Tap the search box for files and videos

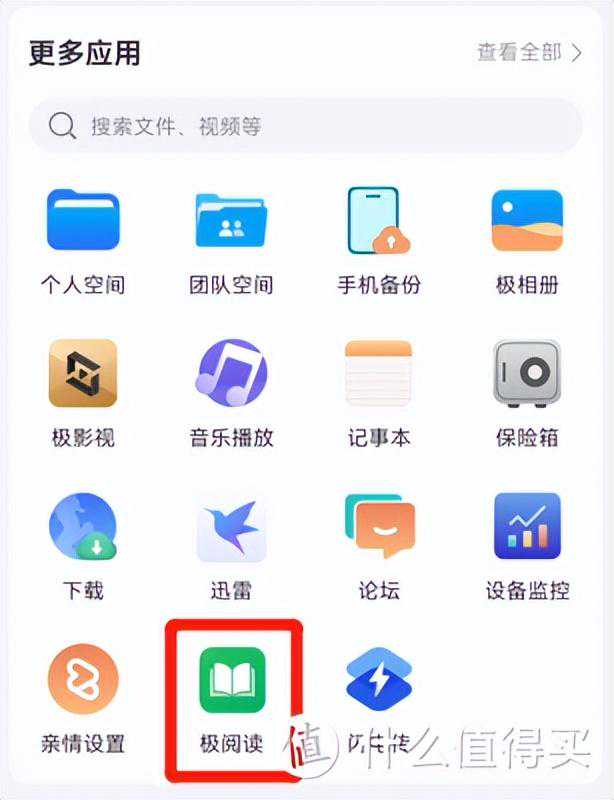tap(305, 126)
